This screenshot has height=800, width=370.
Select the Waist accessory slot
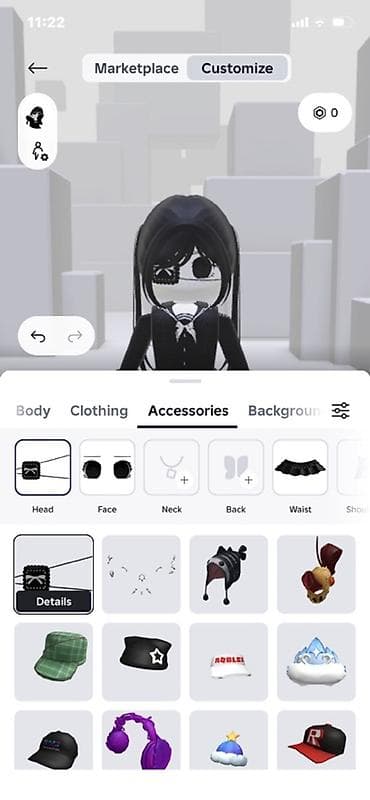point(300,467)
